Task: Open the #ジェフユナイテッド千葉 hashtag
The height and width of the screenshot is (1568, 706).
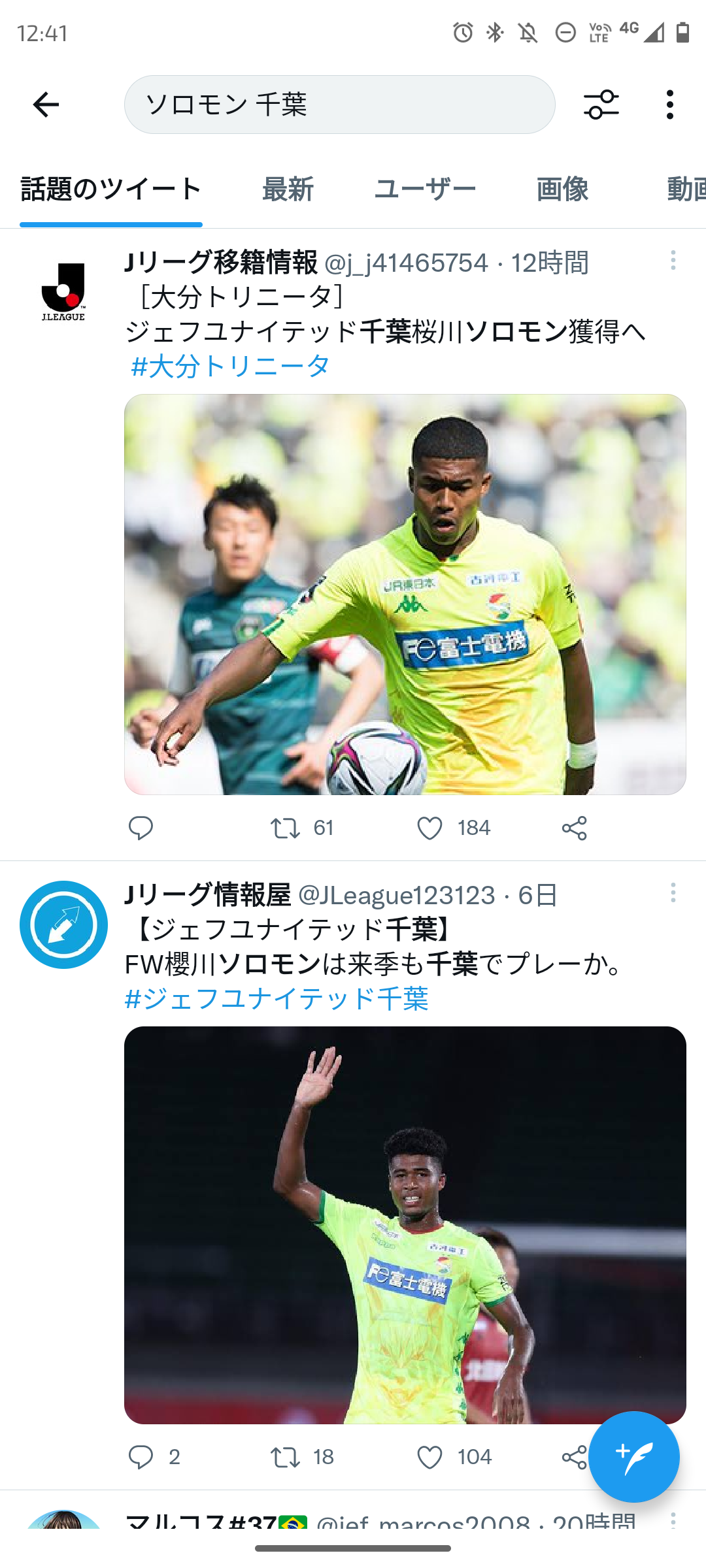Action: pyautogui.click(x=277, y=998)
